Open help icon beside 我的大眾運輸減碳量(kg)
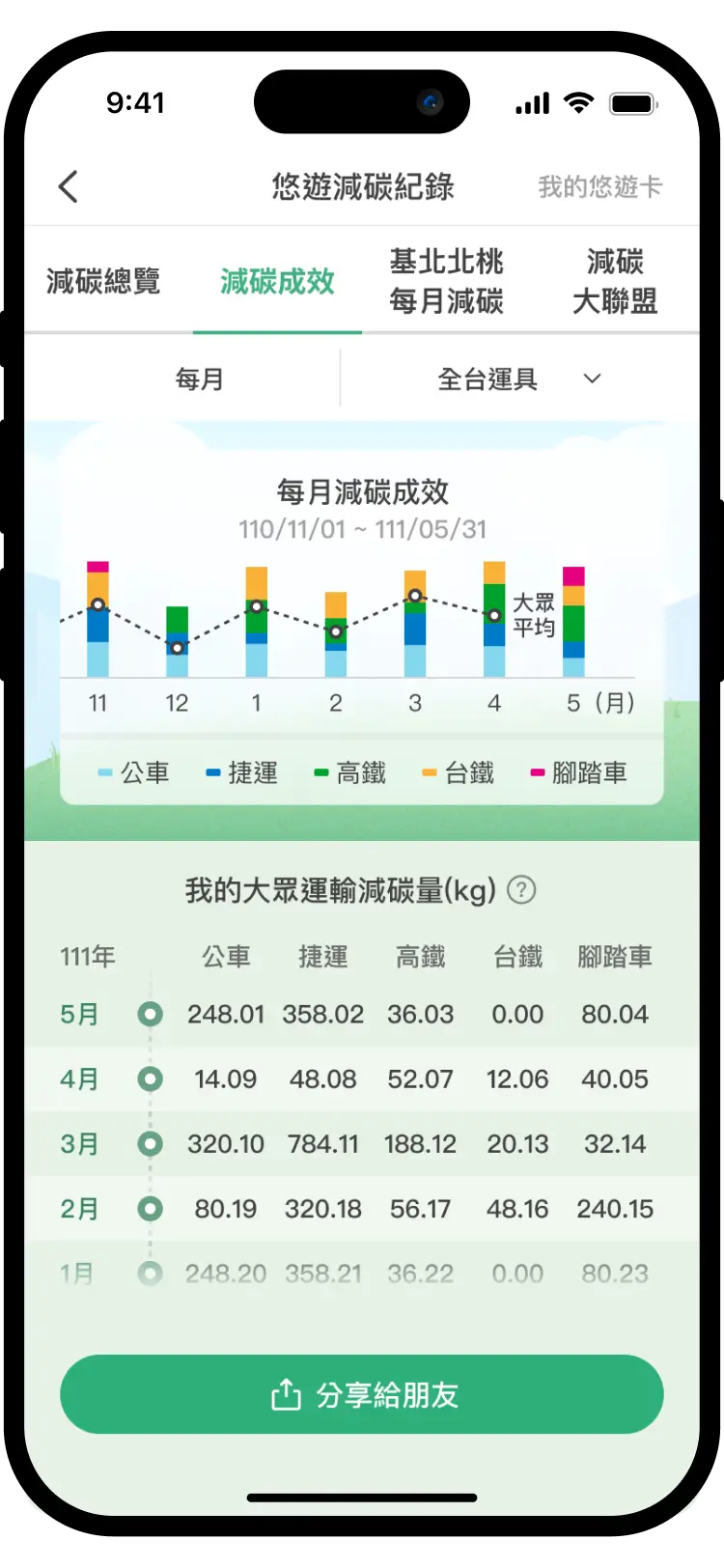724x1568 pixels. (x=521, y=889)
